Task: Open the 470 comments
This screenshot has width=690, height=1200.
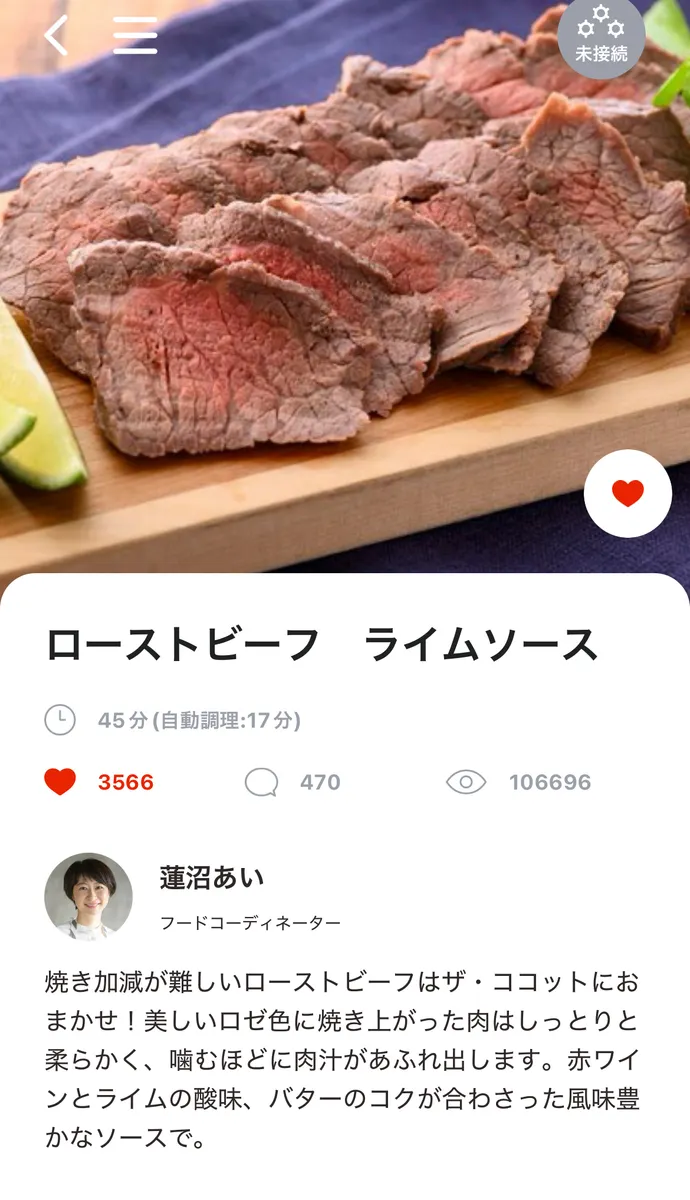Action: pos(293,782)
